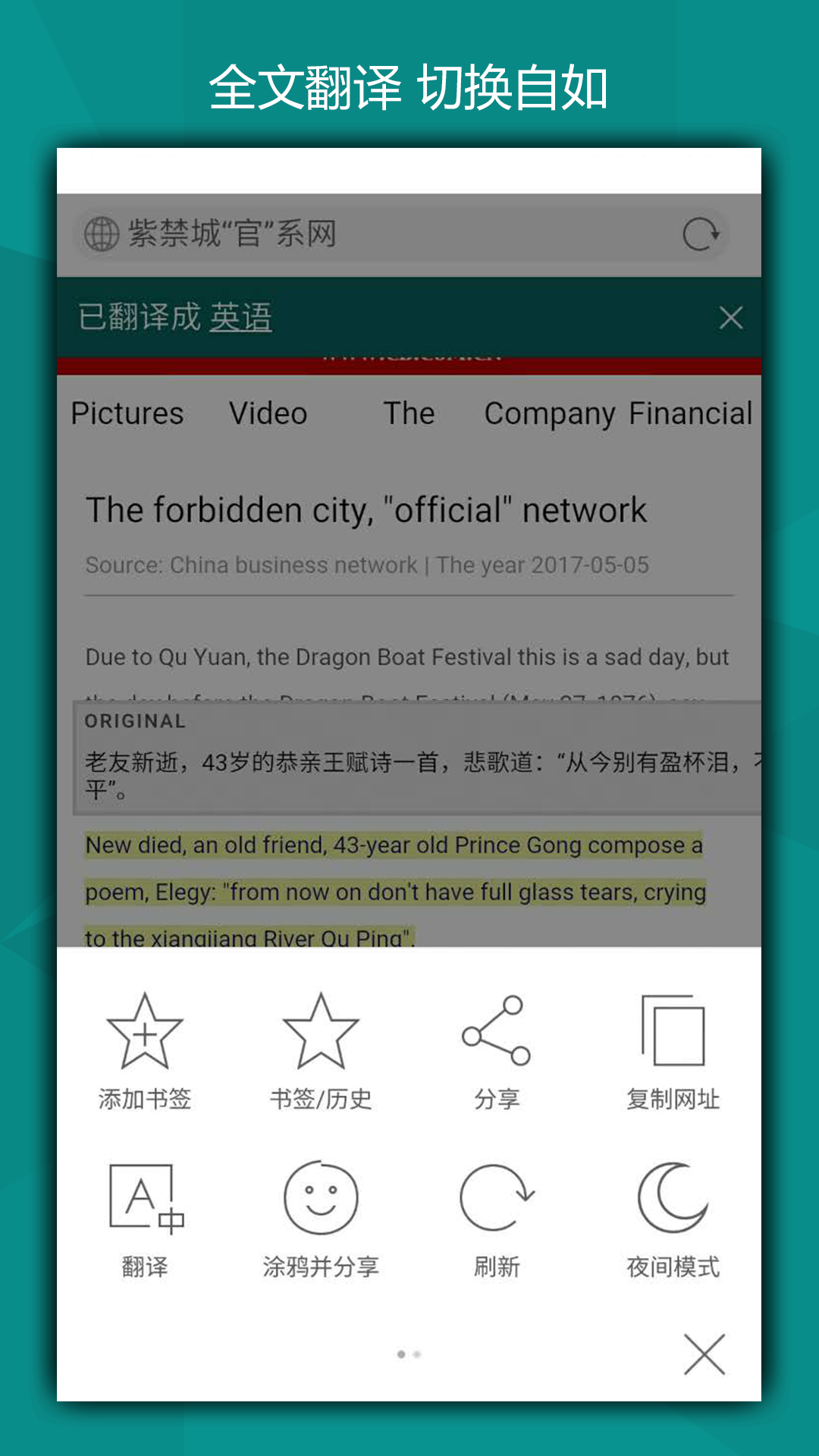
Task: Open the Pictures section
Action: [127, 413]
